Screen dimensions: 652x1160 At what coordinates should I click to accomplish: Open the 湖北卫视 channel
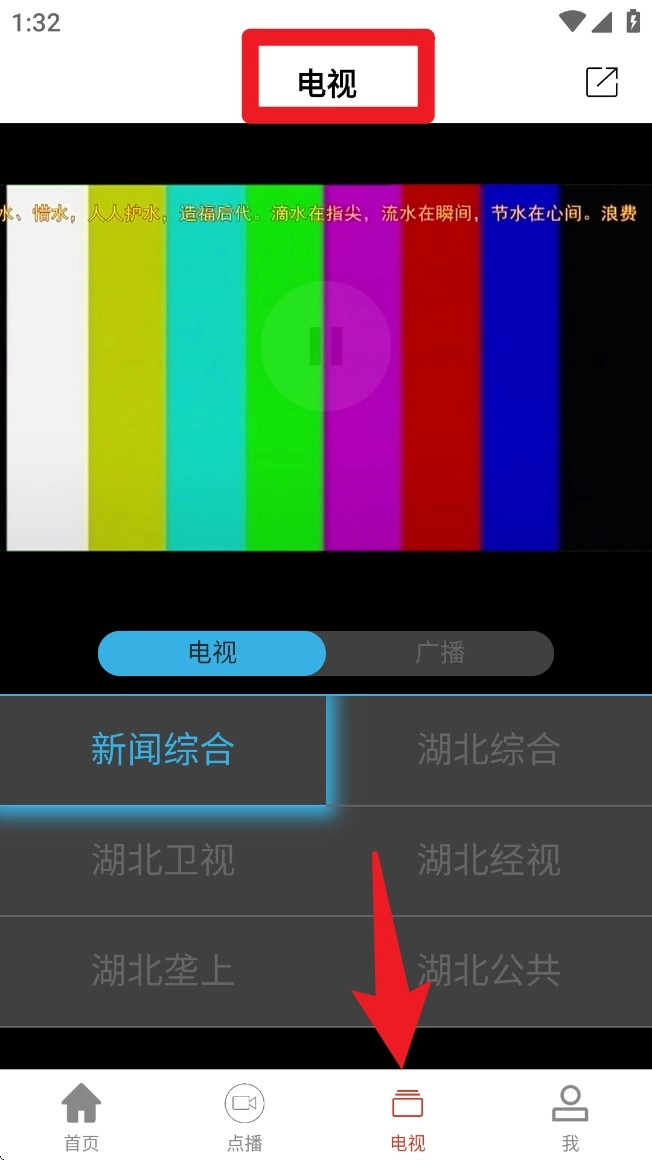point(163,860)
